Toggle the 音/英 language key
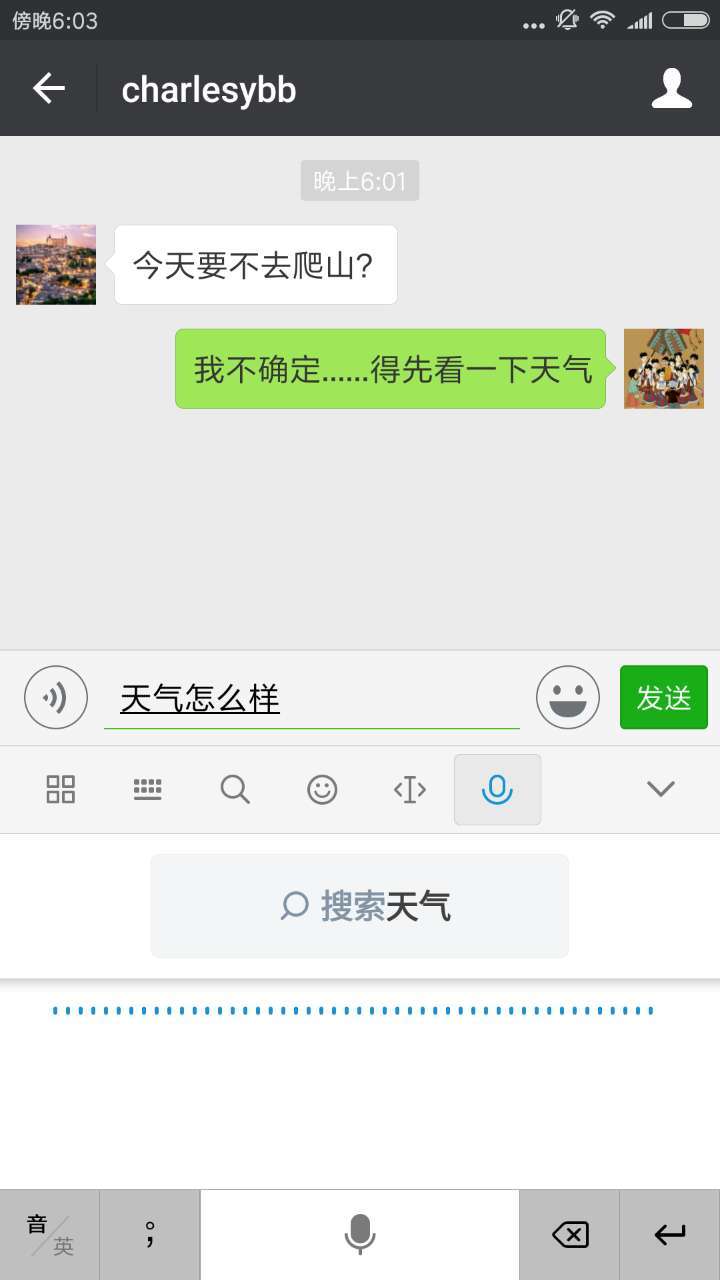 pos(50,1235)
